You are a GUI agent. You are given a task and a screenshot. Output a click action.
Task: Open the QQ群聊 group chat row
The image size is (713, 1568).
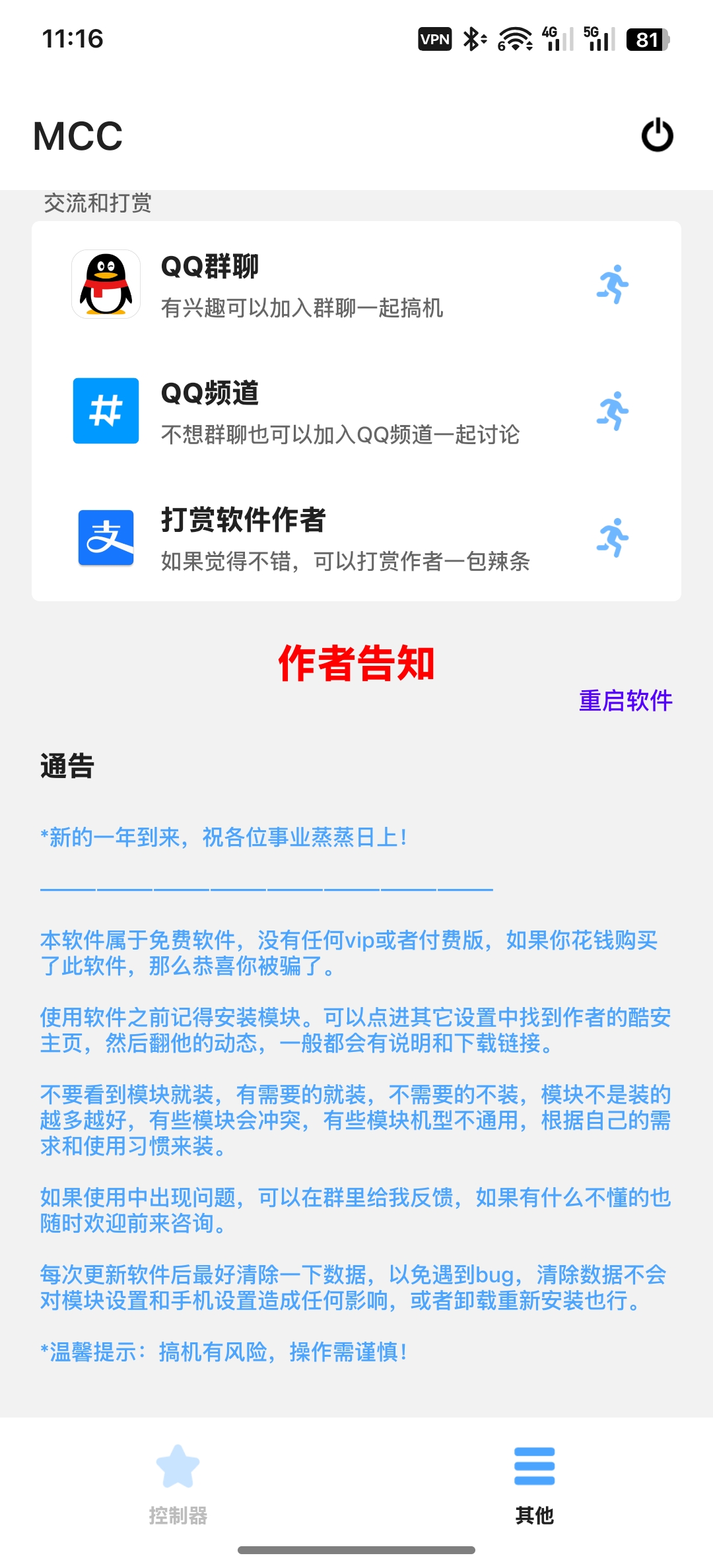pos(355,285)
